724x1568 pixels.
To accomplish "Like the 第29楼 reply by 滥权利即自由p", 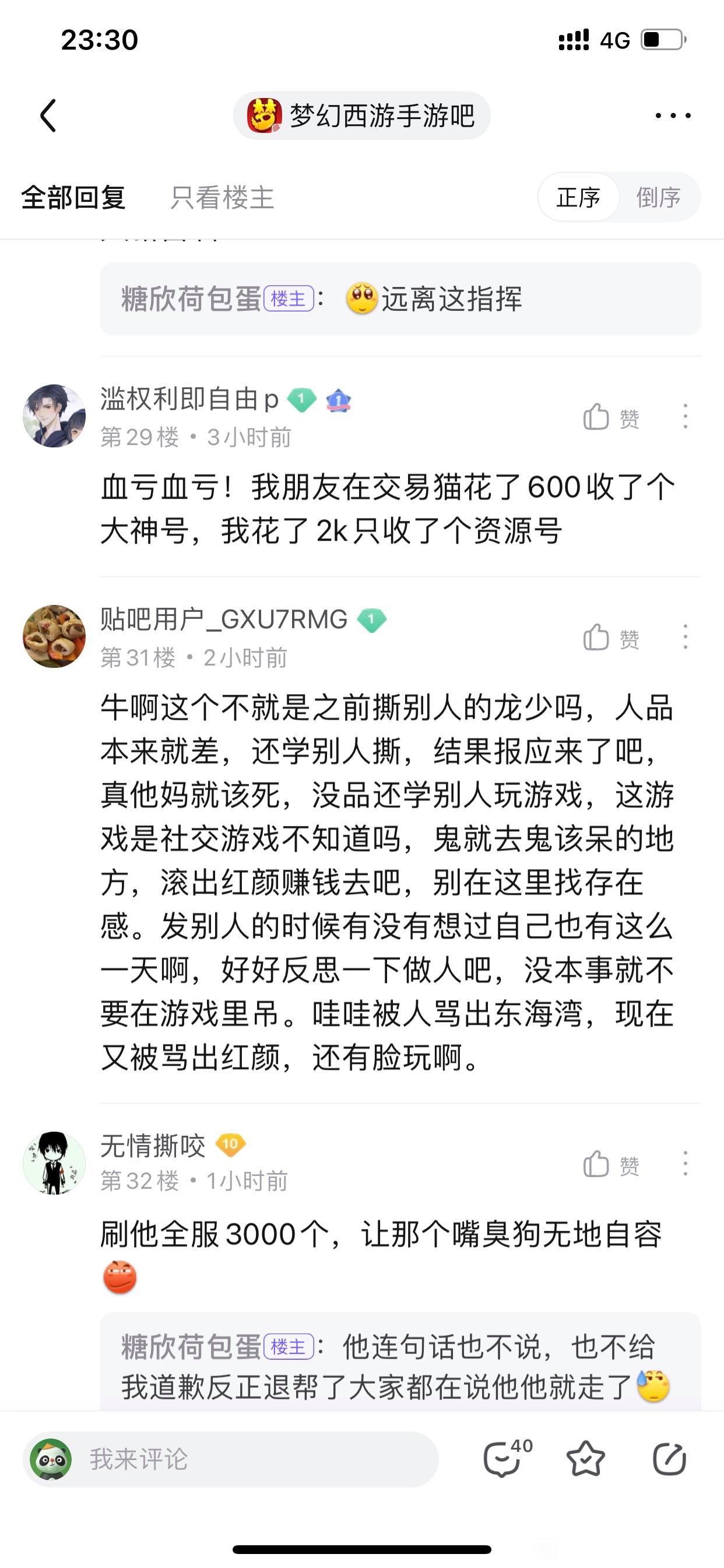I will (x=611, y=418).
